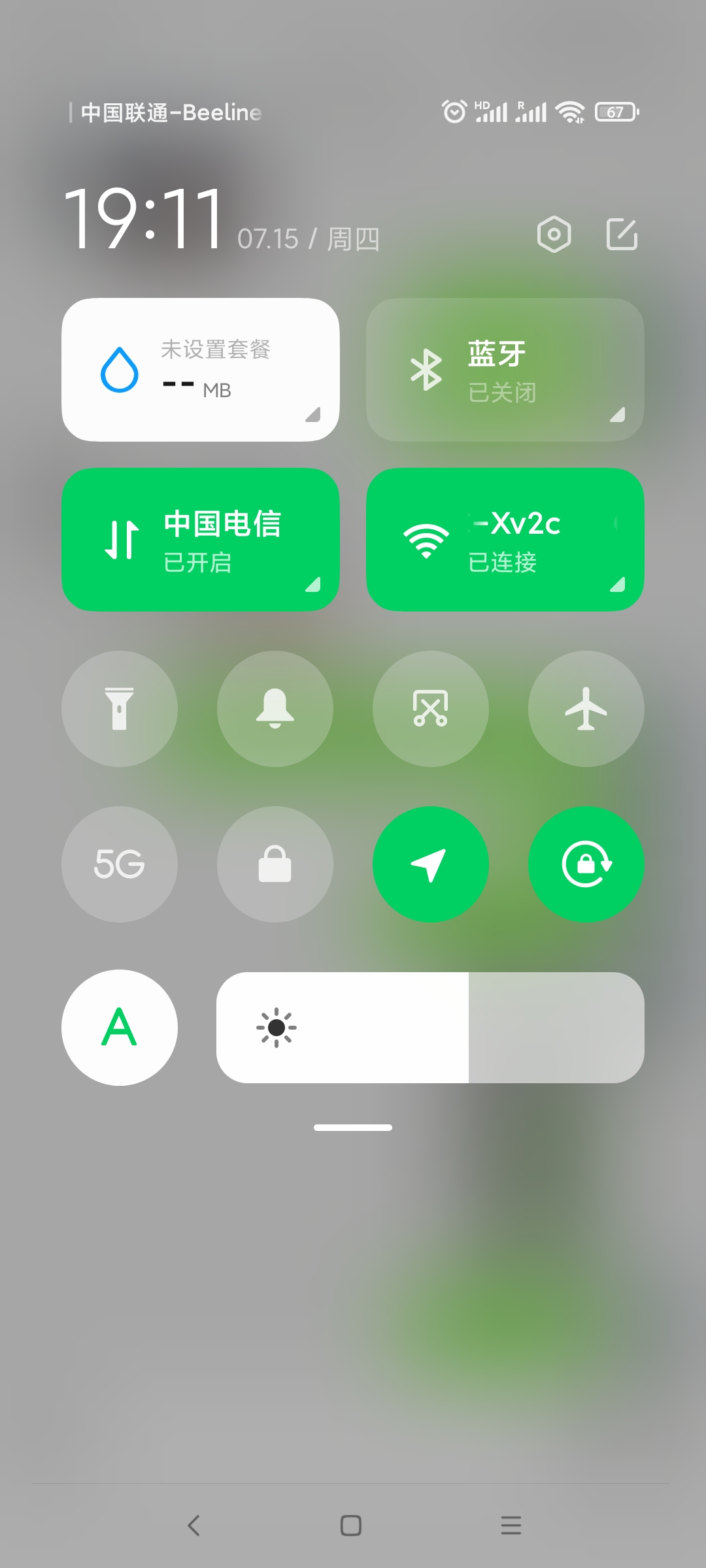
Task: Toggle the bell sound mode
Action: pos(275,709)
